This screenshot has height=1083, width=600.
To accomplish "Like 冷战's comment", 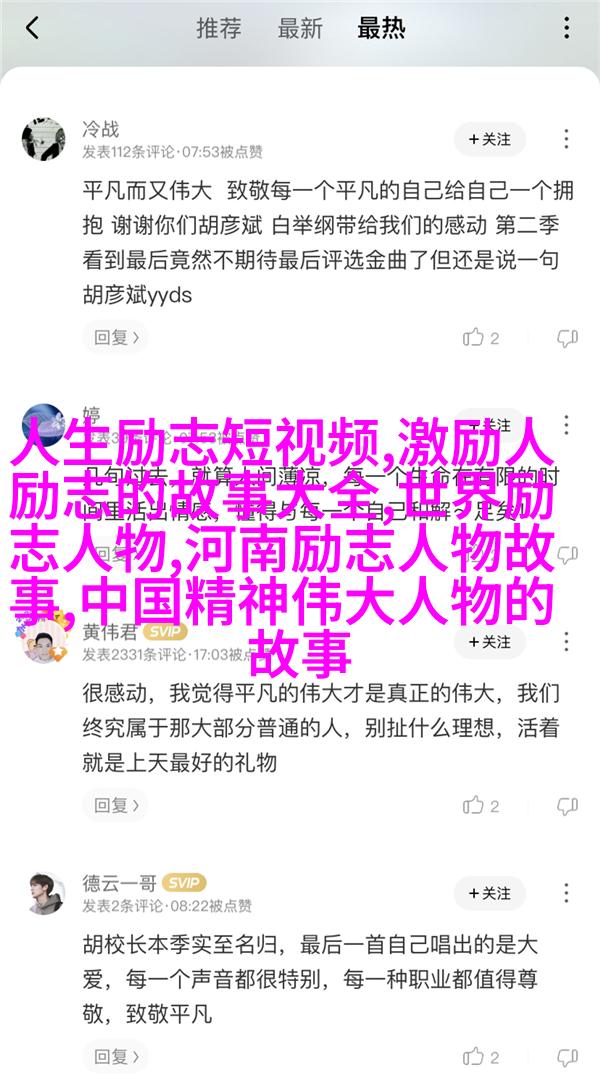I will (481, 338).
